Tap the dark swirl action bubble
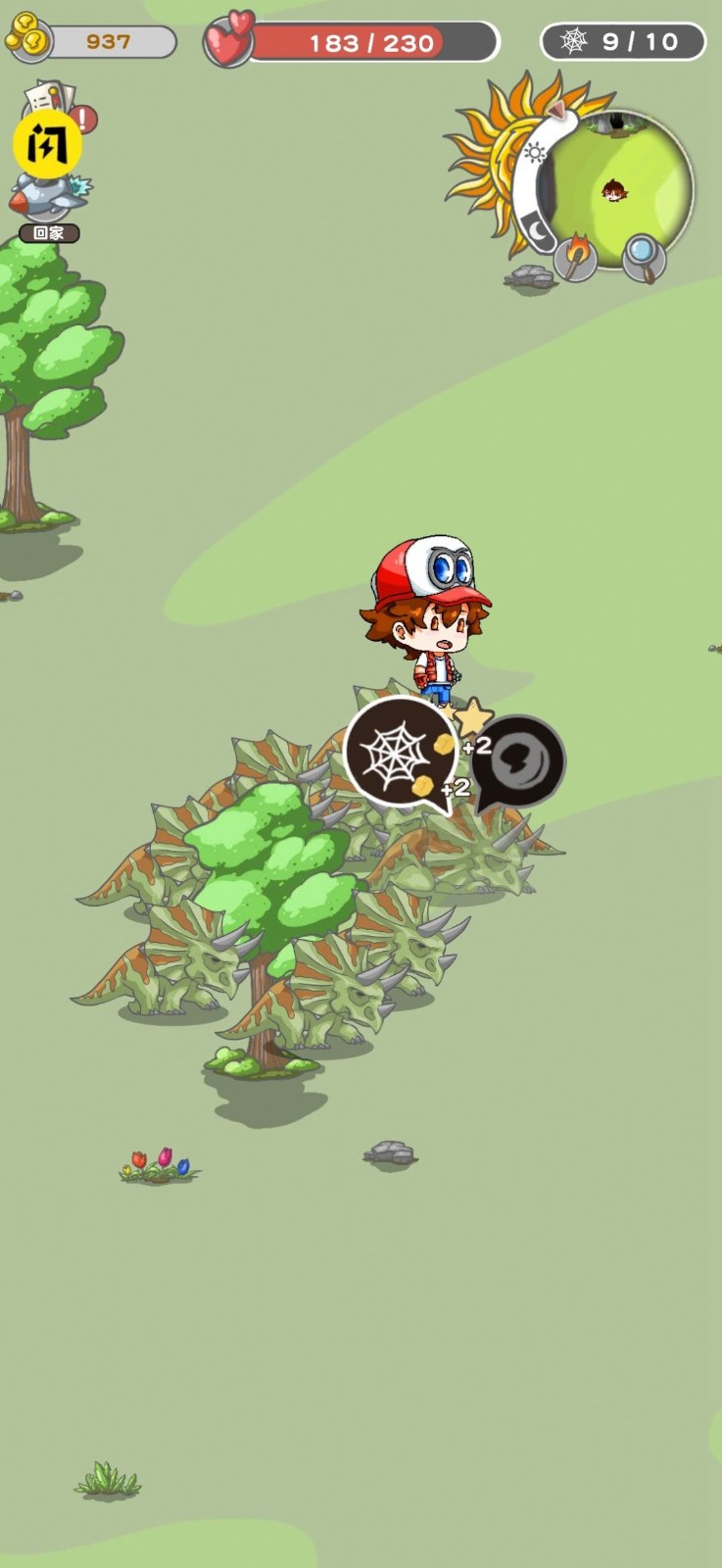The height and width of the screenshot is (1568, 722). click(x=520, y=760)
